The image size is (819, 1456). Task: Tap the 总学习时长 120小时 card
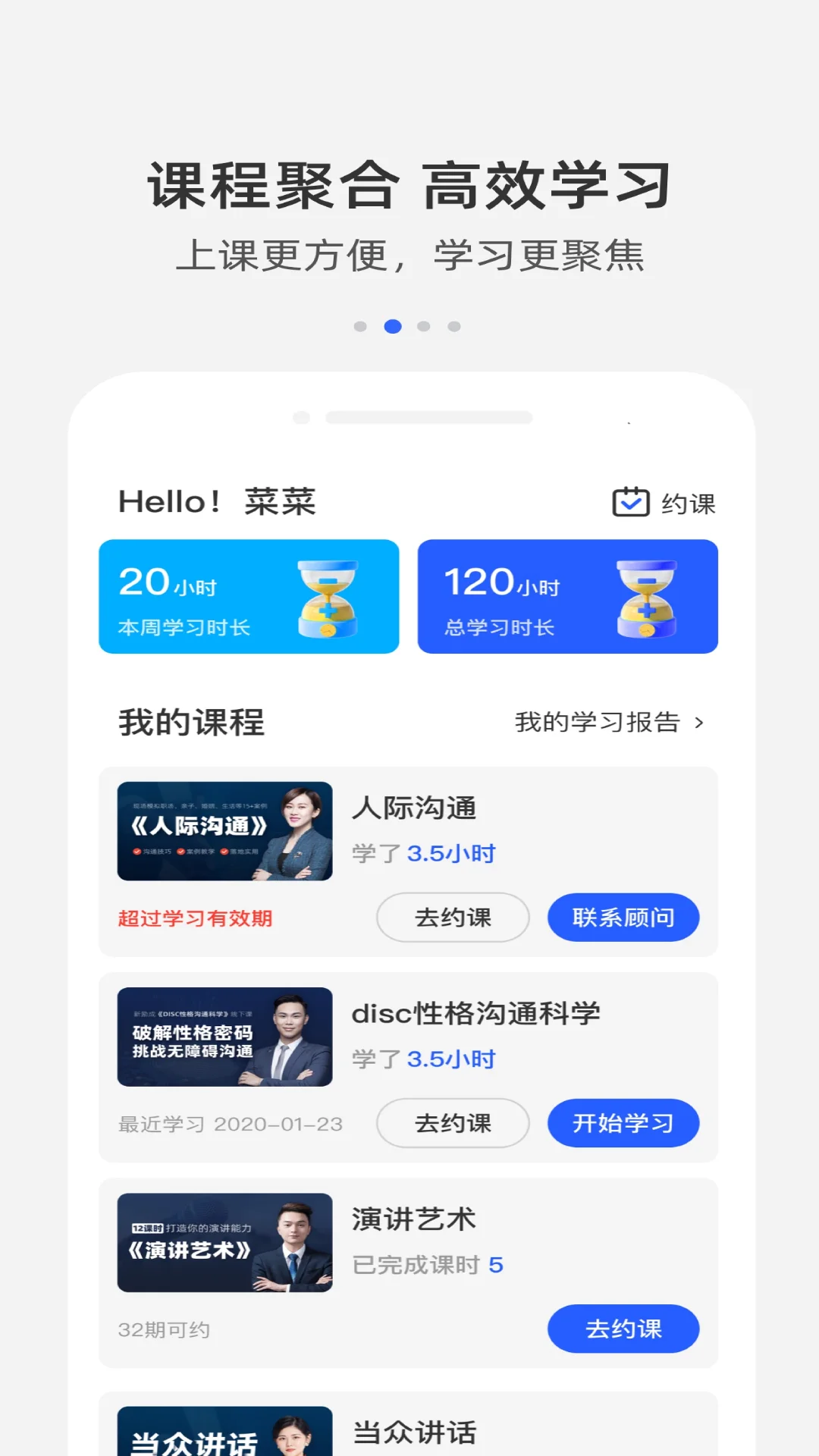point(567,597)
